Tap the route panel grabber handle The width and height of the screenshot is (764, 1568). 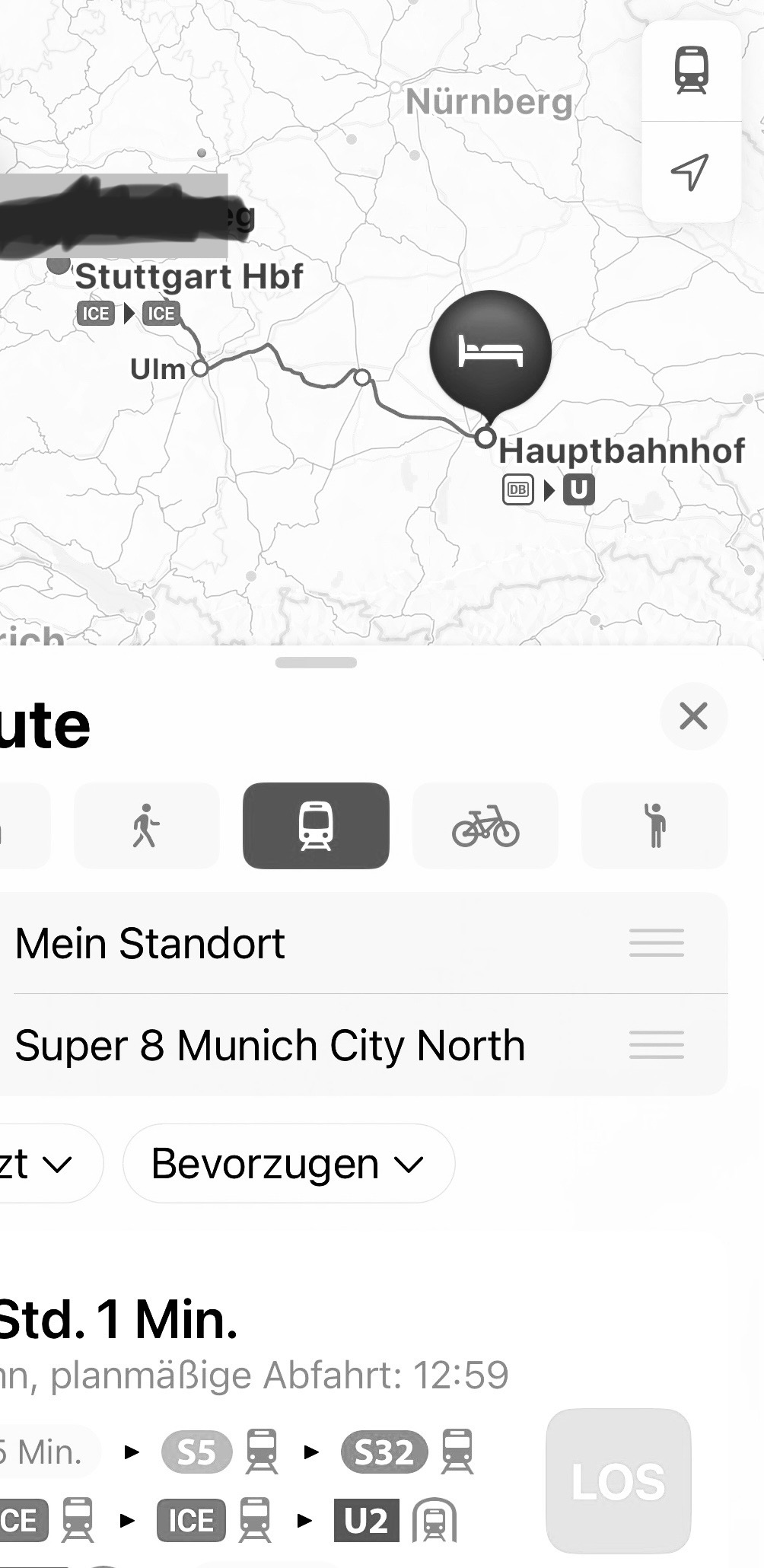pos(316,662)
